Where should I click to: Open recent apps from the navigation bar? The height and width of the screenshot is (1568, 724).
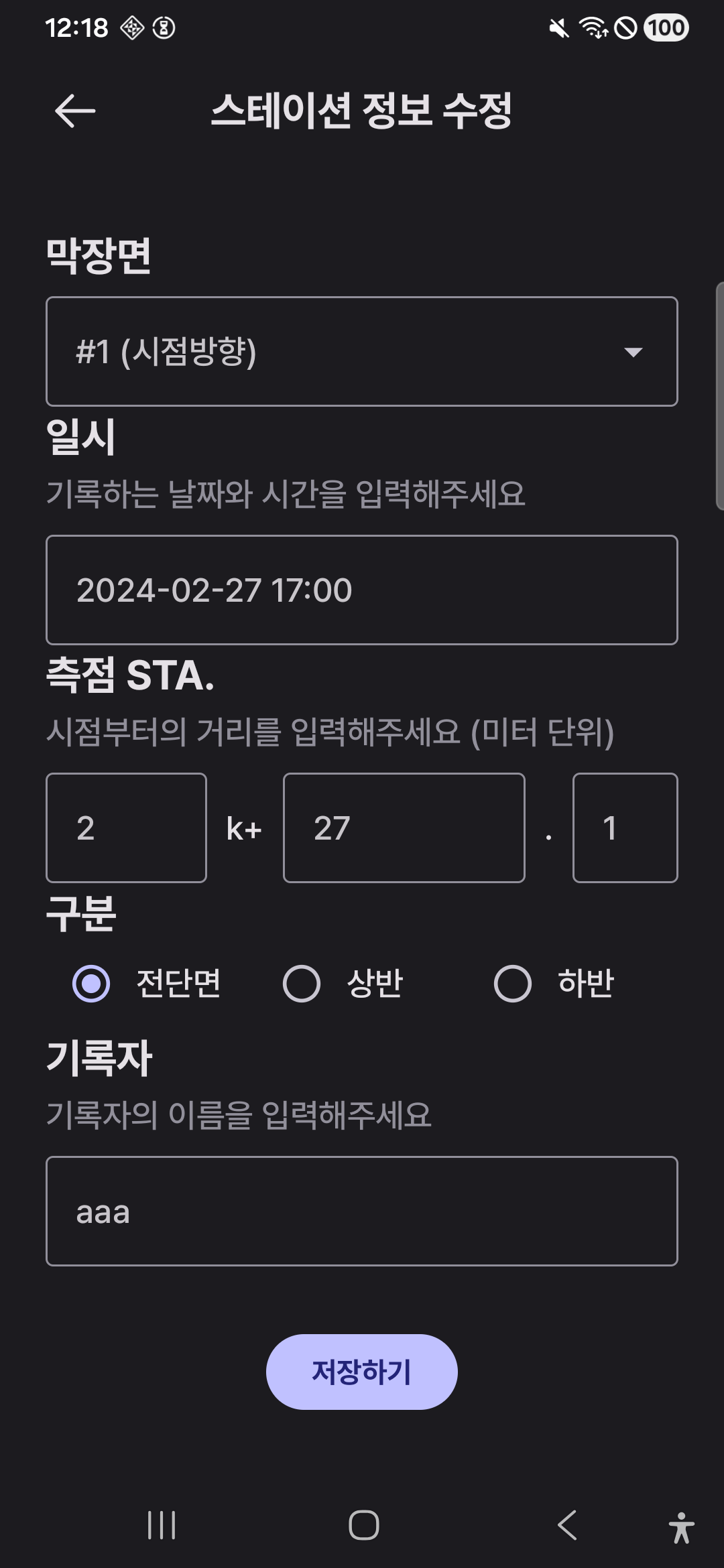[x=162, y=1526]
